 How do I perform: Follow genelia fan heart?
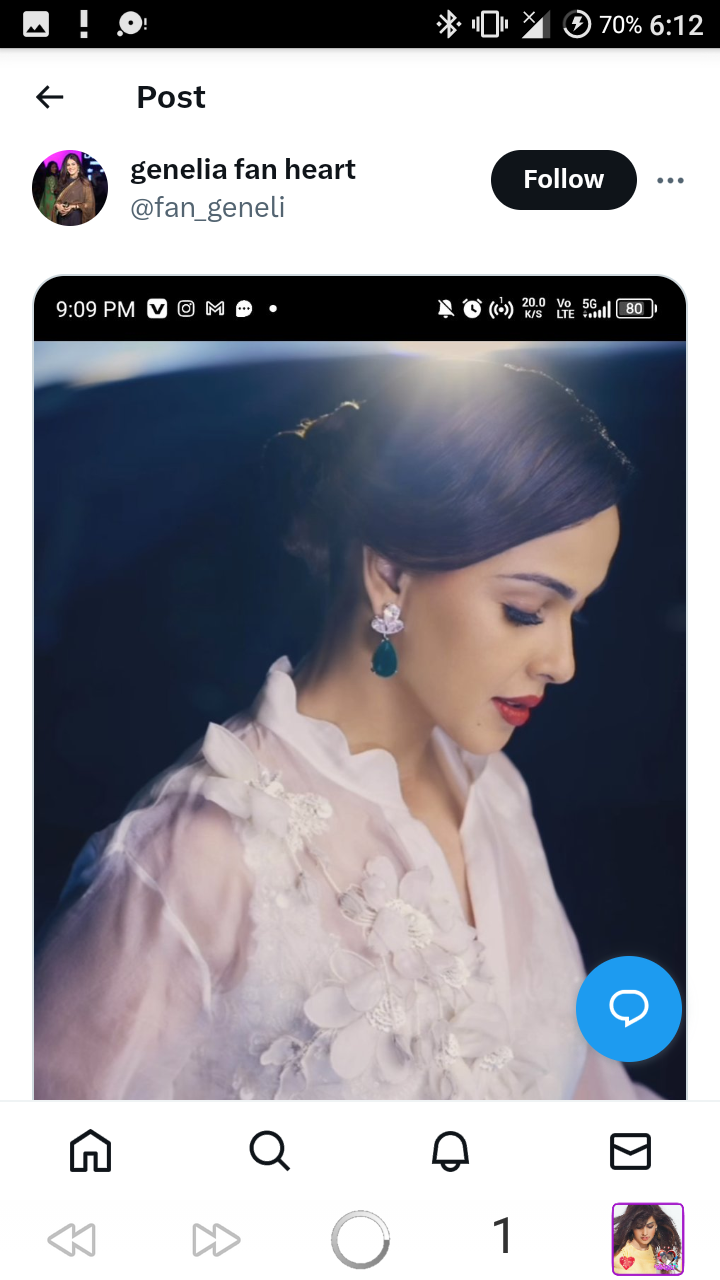564,180
